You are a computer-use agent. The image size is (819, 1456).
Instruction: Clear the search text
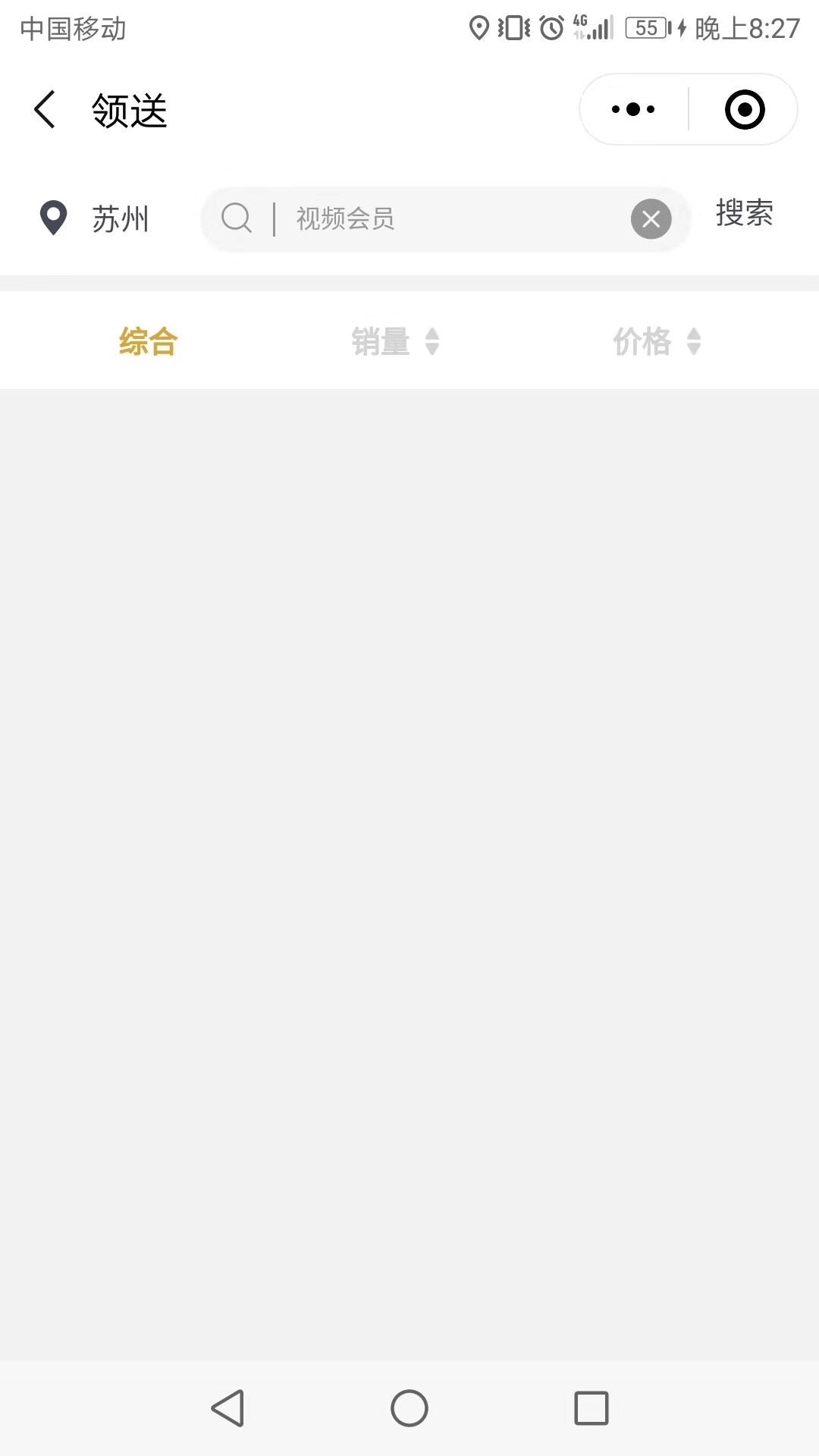tap(651, 219)
